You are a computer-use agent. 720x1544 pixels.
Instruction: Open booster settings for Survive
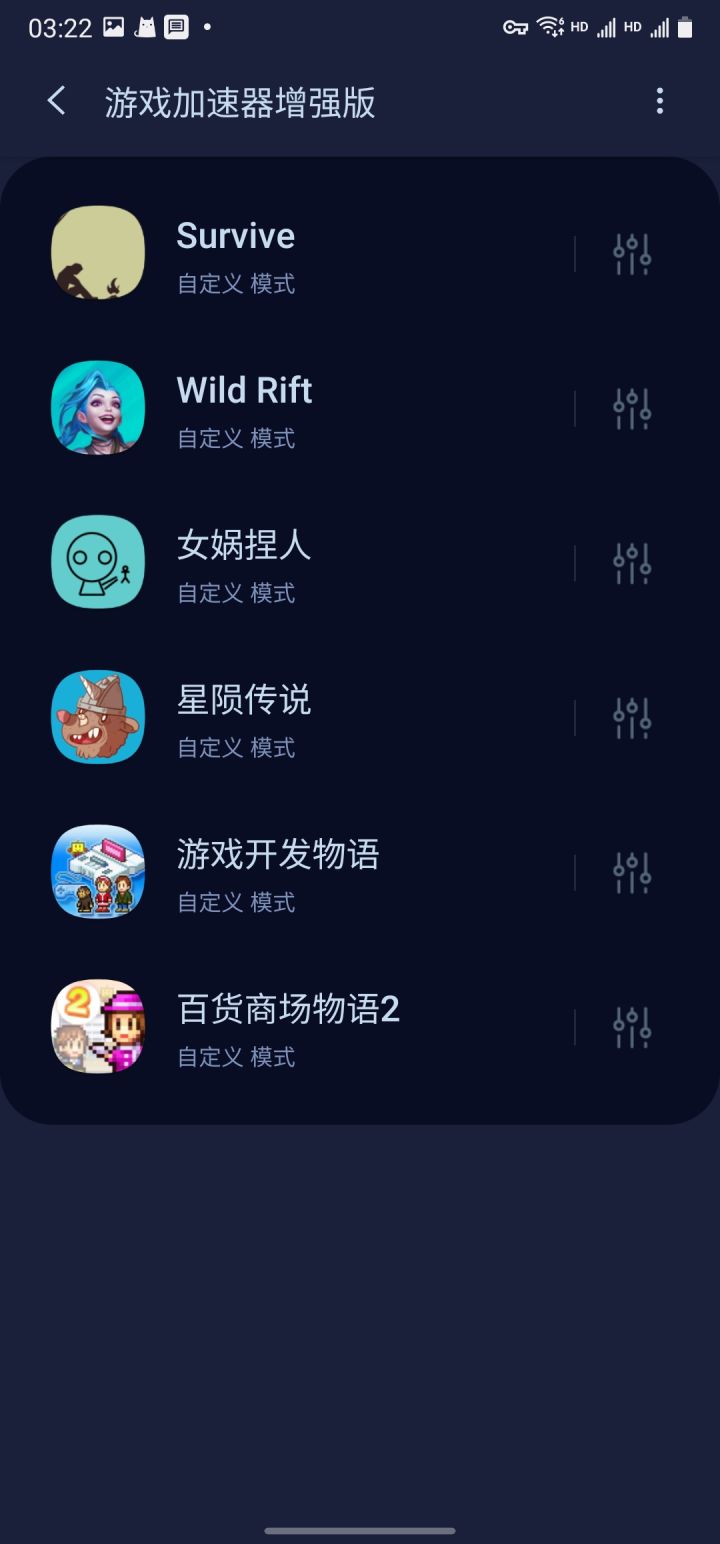(630, 253)
